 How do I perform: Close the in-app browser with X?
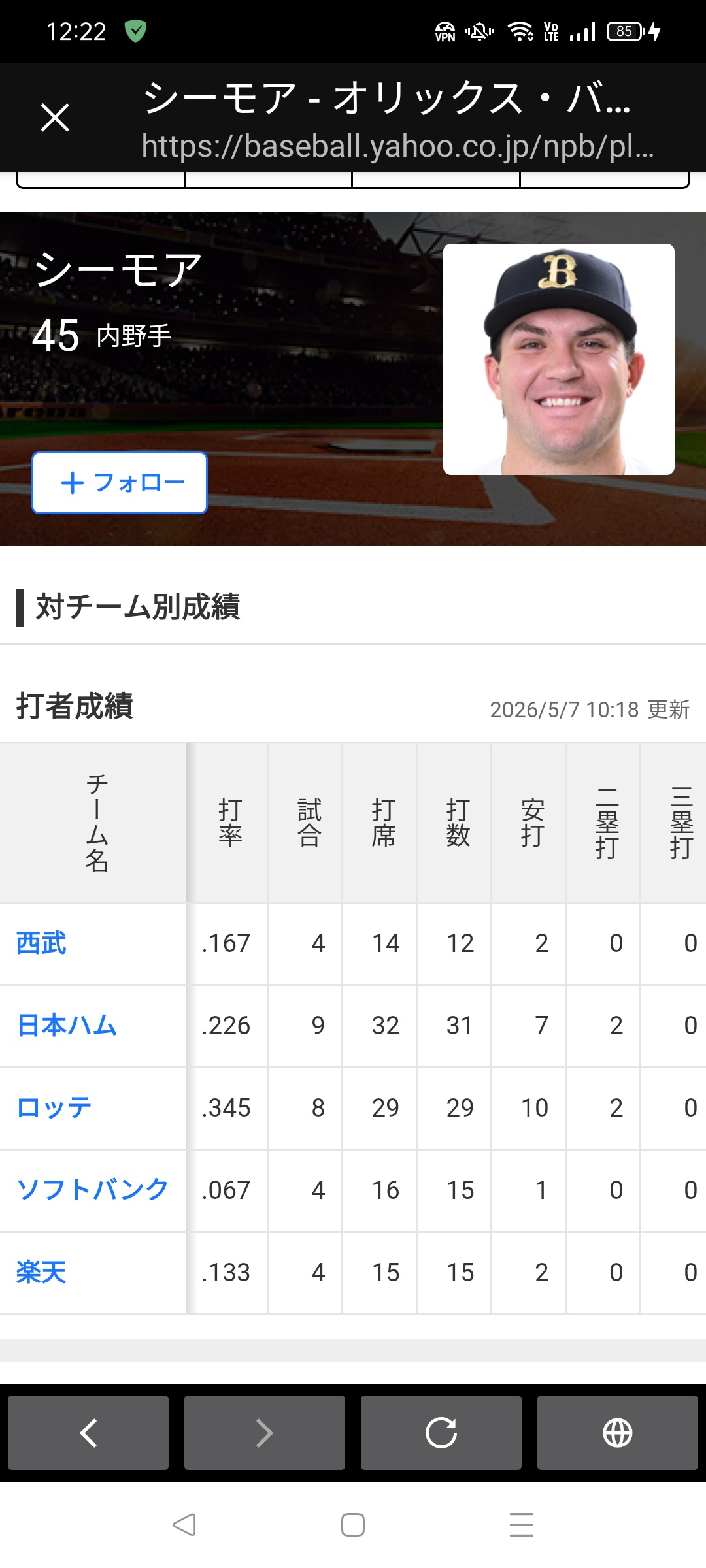(x=55, y=118)
